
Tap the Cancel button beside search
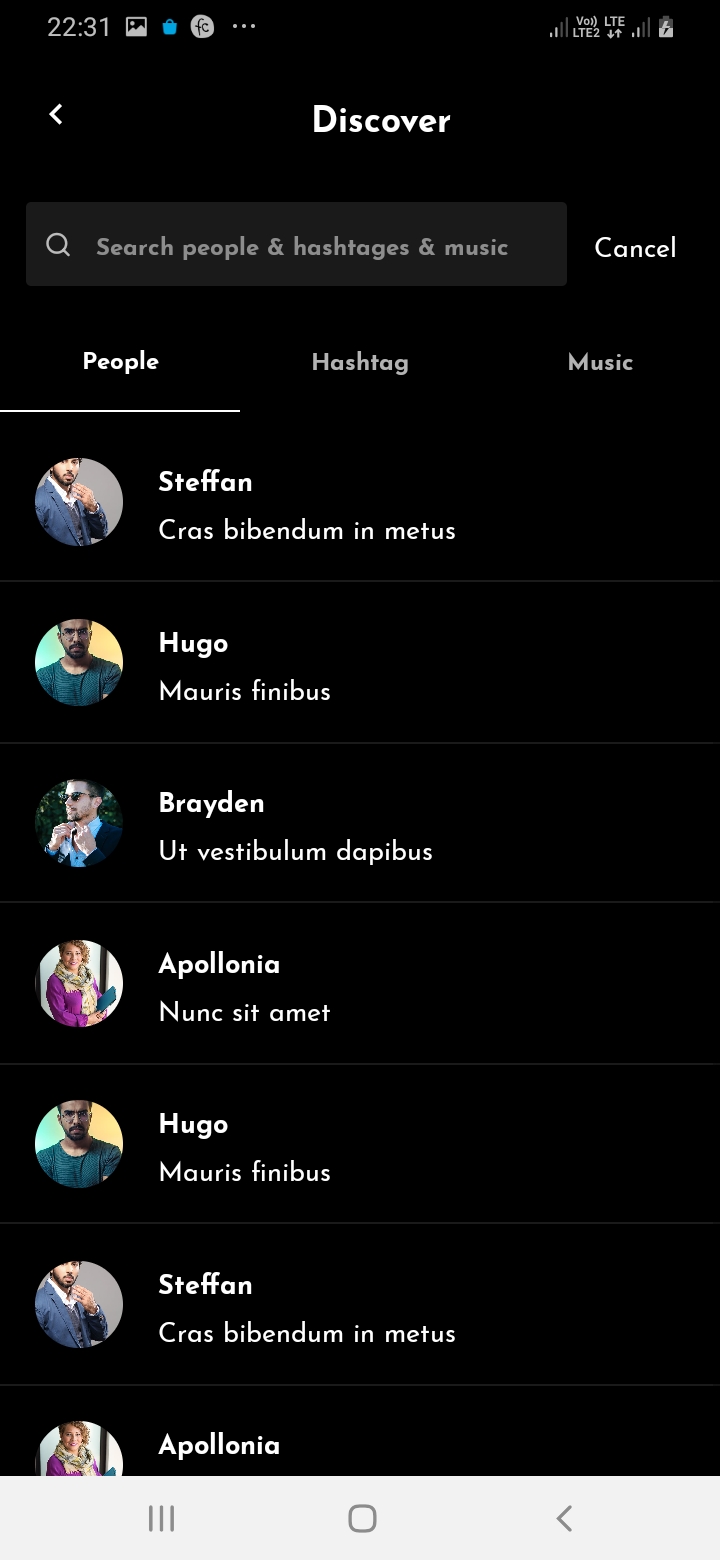(635, 248)
